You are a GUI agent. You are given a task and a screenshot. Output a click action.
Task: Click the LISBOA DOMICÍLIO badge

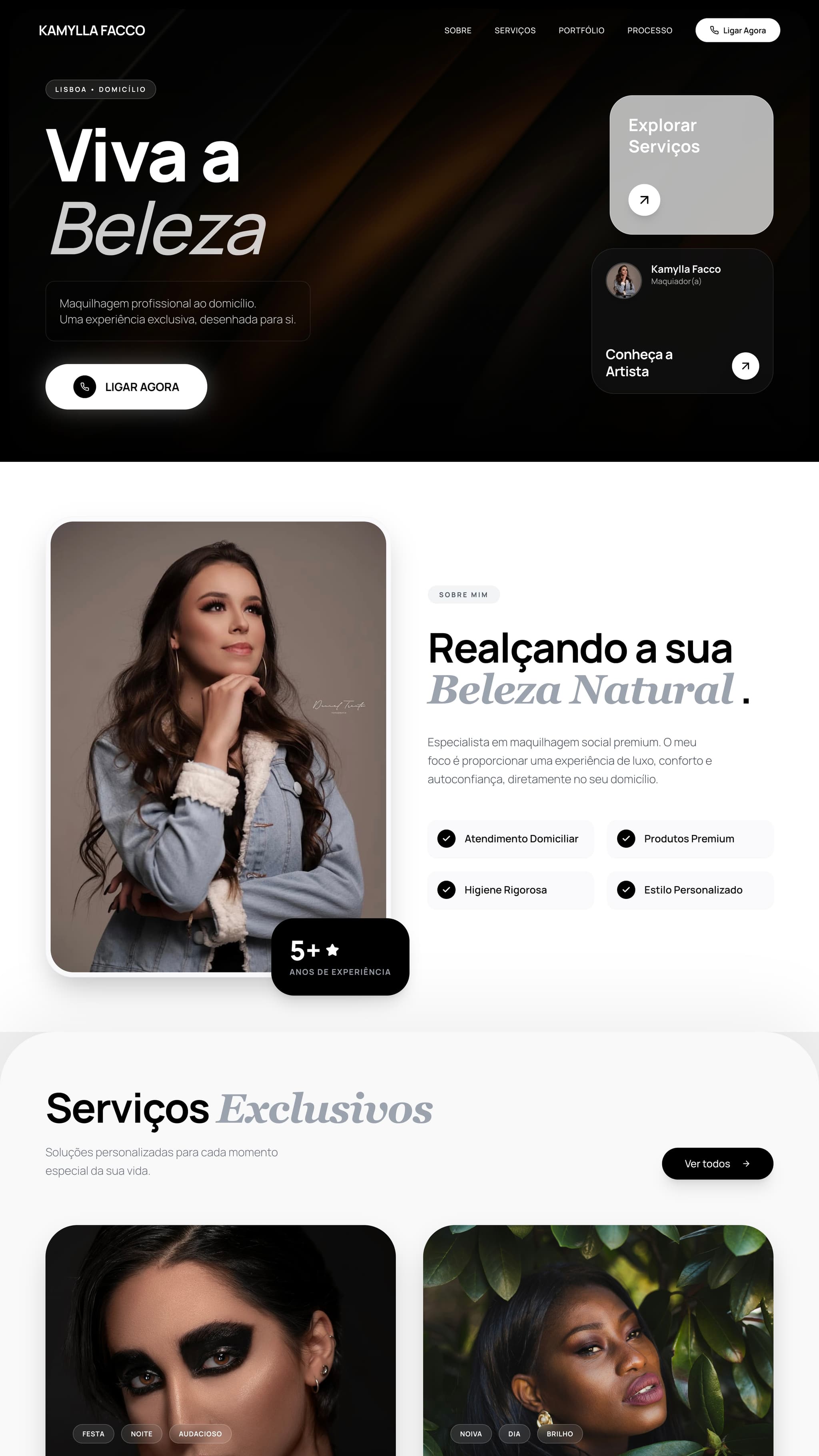[x=100, y=89]
